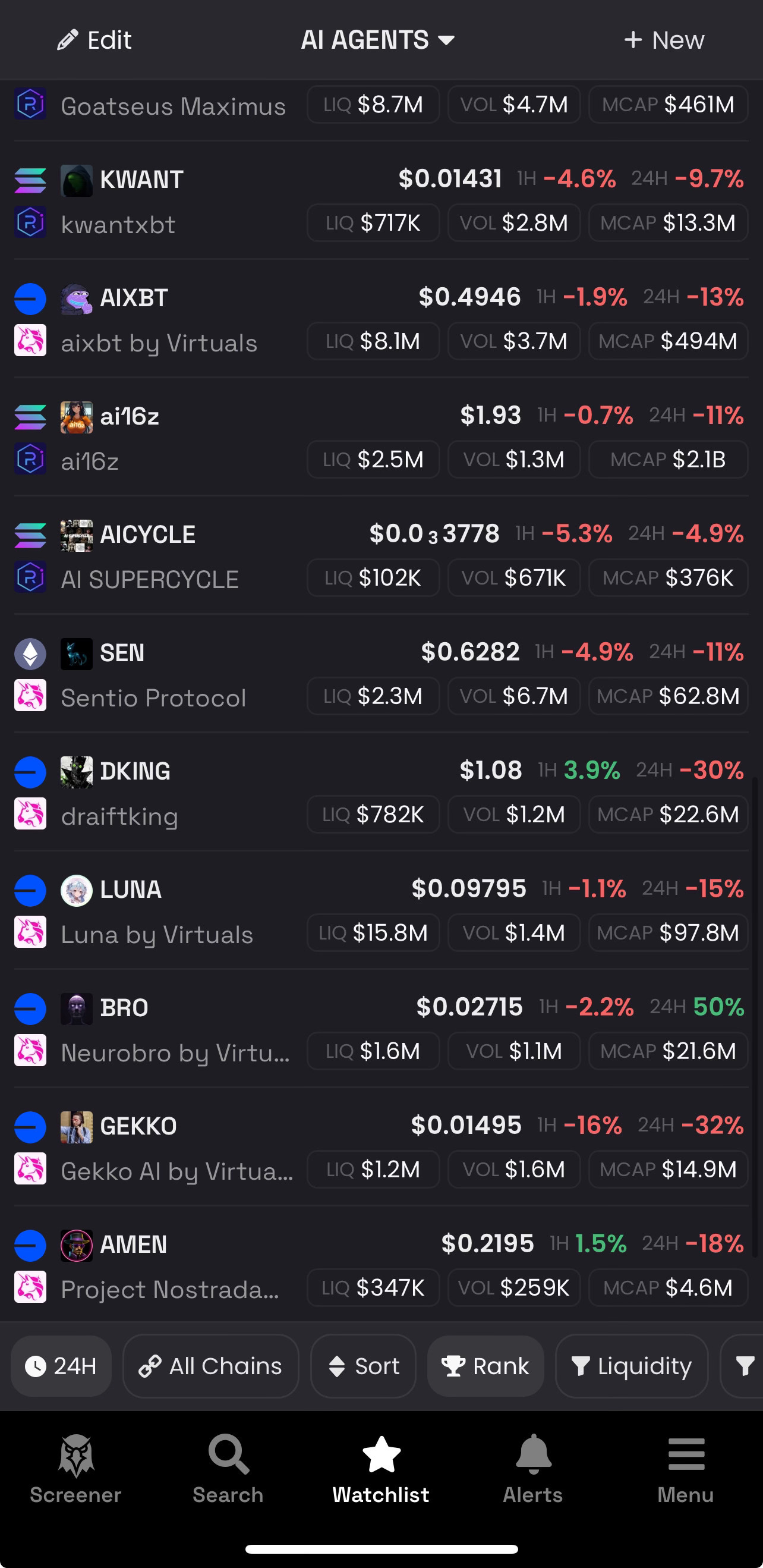The width and height of the screenshot is (763, 1568).
Task: Select the Rank chip
Action: click(x=485, y=1366)
